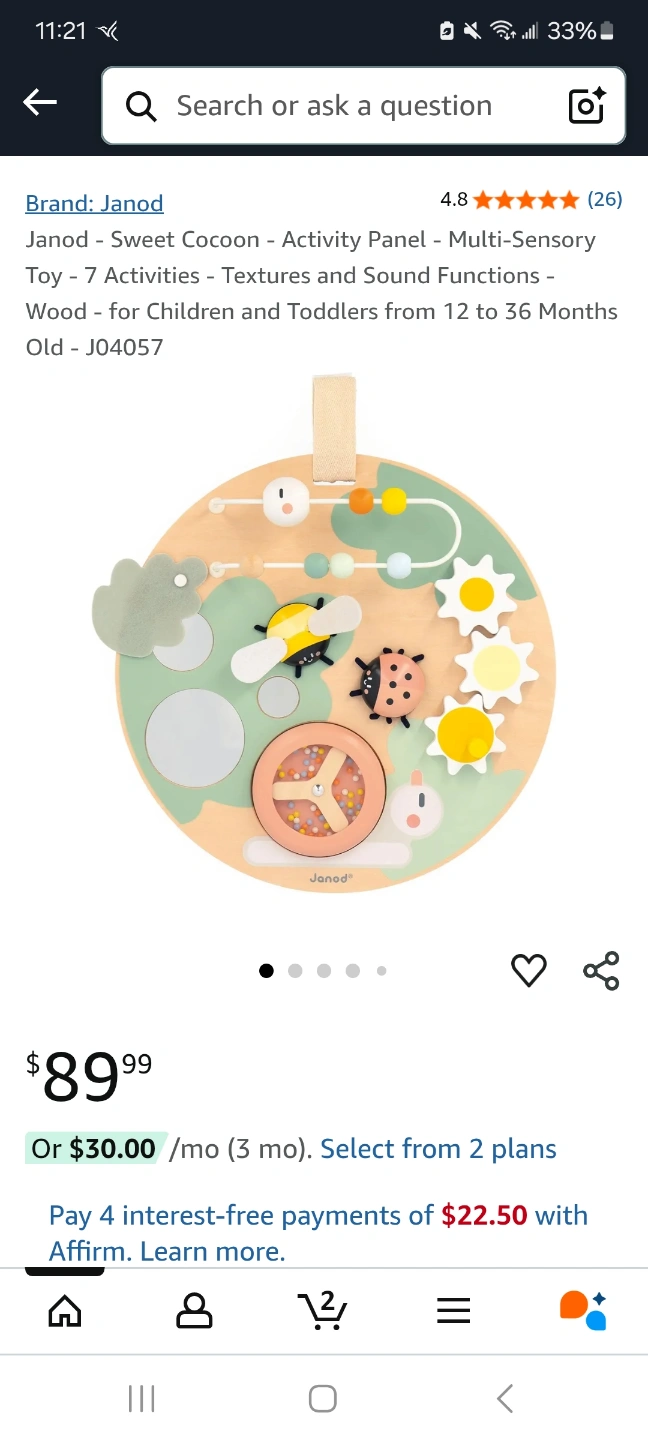Open the hamburger menu tab
Screen dimensions: 648x1440
(453, 1311)
